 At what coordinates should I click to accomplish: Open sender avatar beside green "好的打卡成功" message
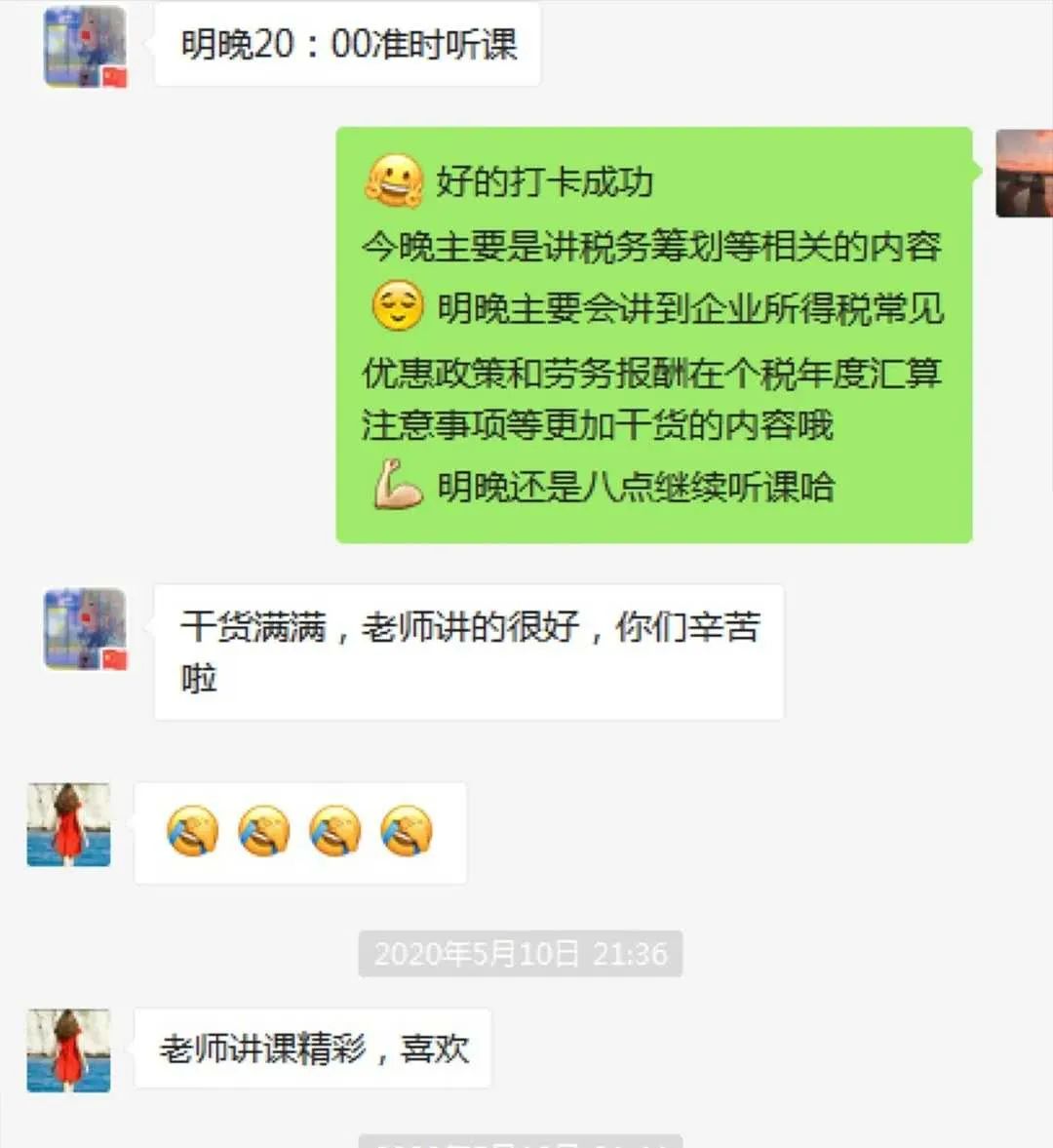[x=1024, y=174]
